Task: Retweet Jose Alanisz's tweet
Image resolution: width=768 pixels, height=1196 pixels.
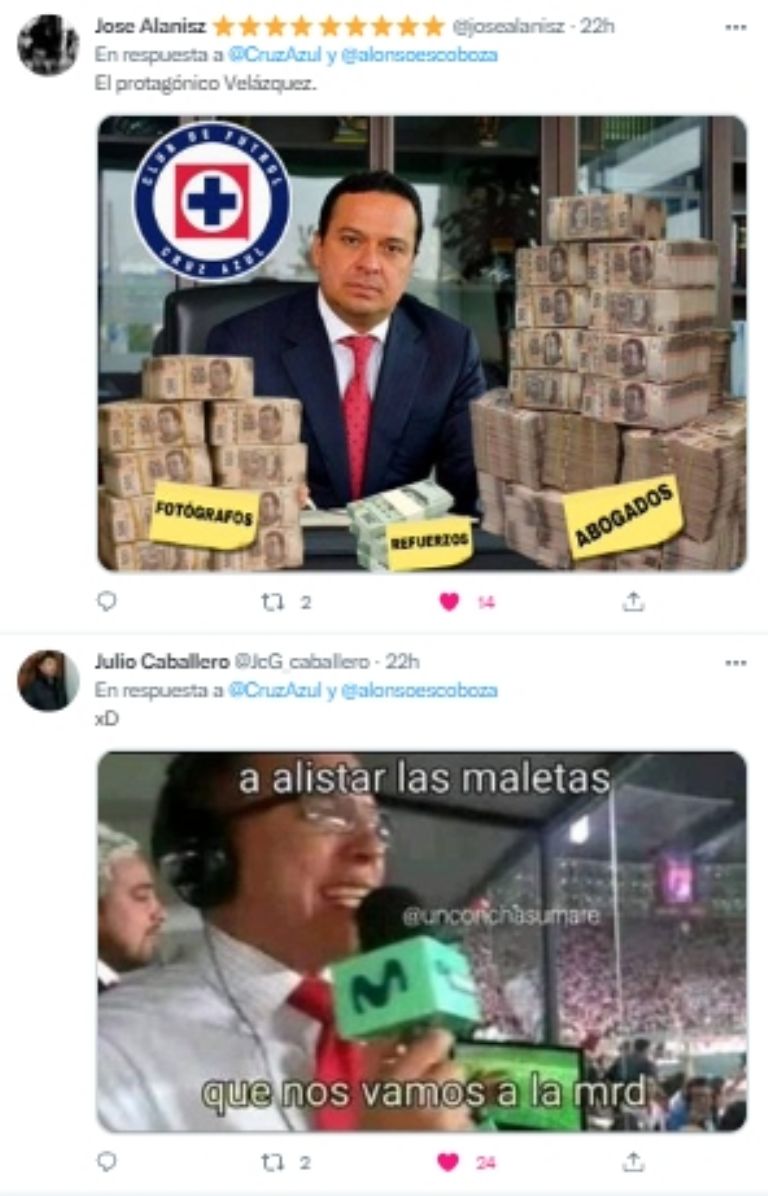Action: point(272,601)
